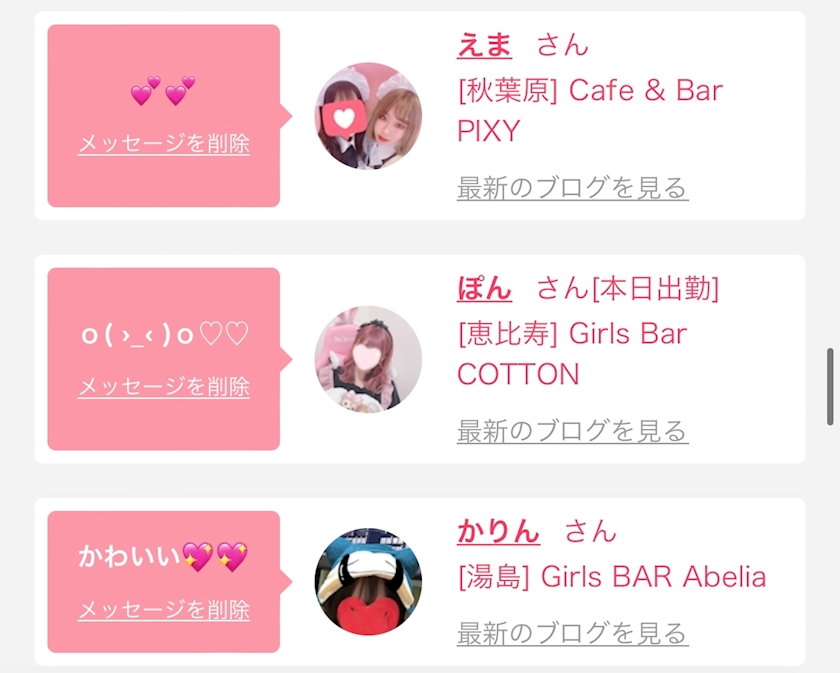View えま's latest blog
The width and height of the screenshot is (840, 673).
coord(573,188)
